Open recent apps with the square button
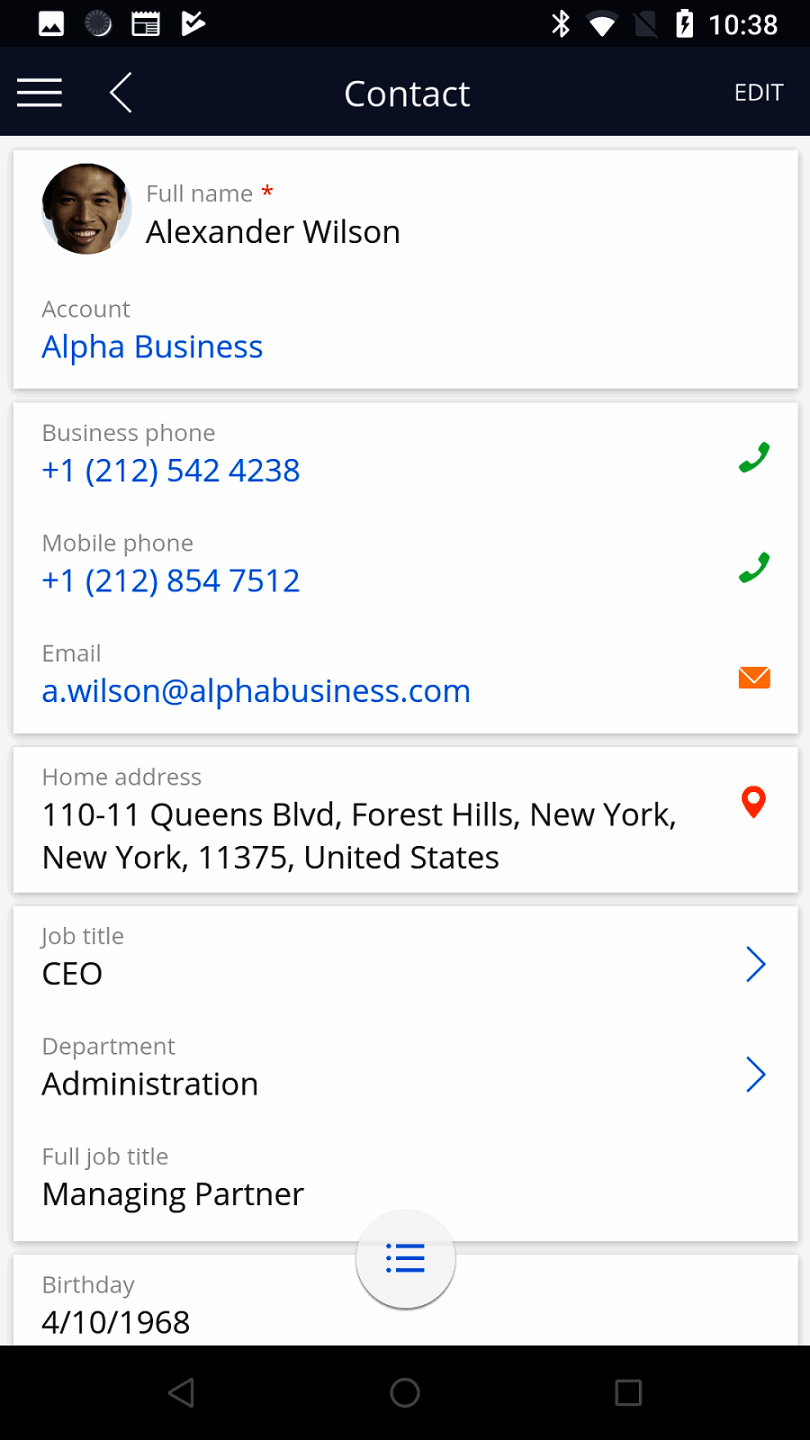The image size is (810, 1440). point(628,1392)
